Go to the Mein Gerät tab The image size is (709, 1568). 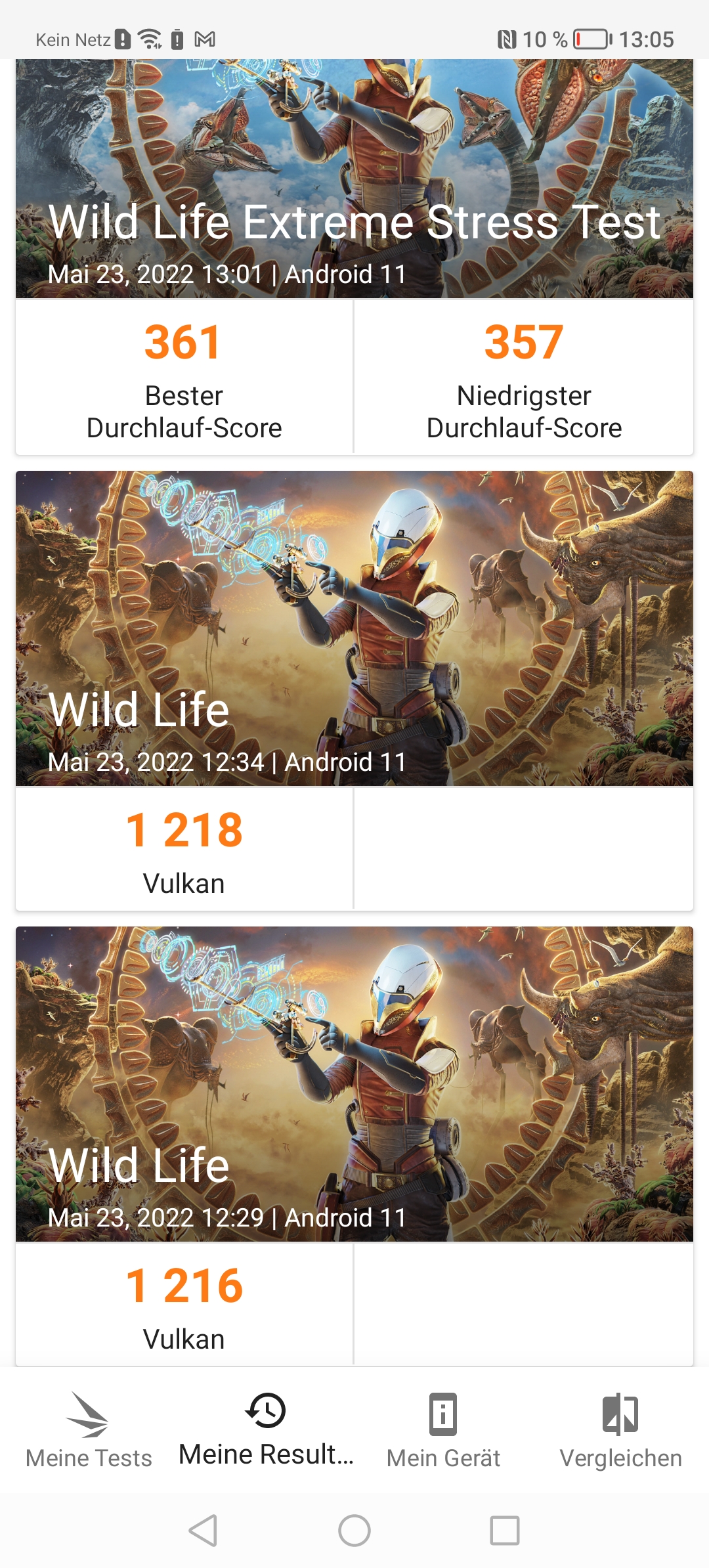(443, 1431)
